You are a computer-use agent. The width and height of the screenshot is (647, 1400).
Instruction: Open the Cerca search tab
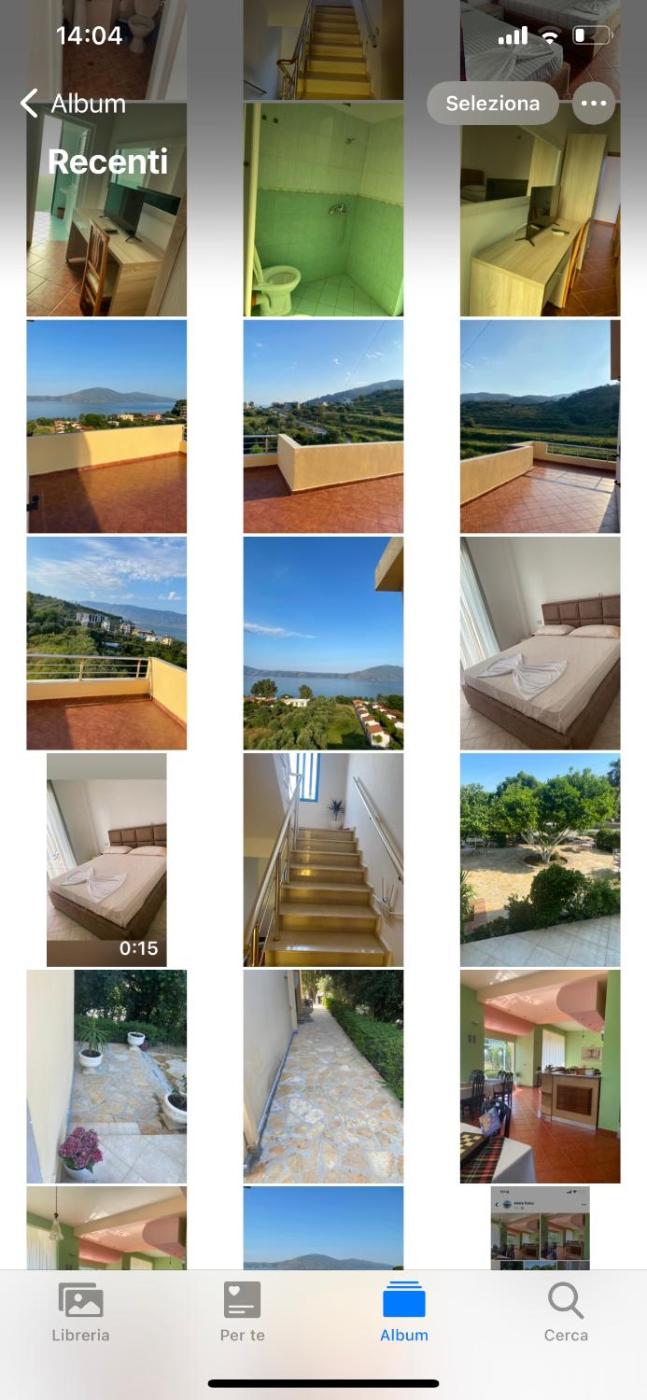565,1312
